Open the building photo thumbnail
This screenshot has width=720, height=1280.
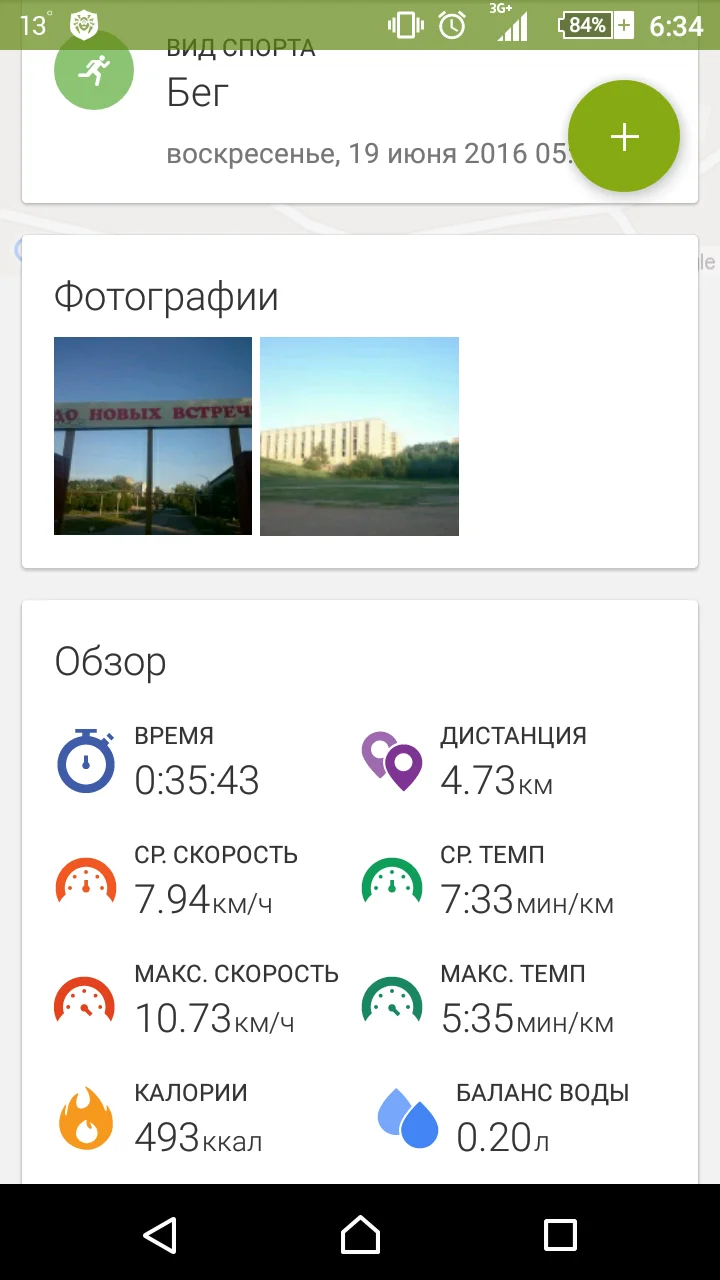(x=359, y=435)
